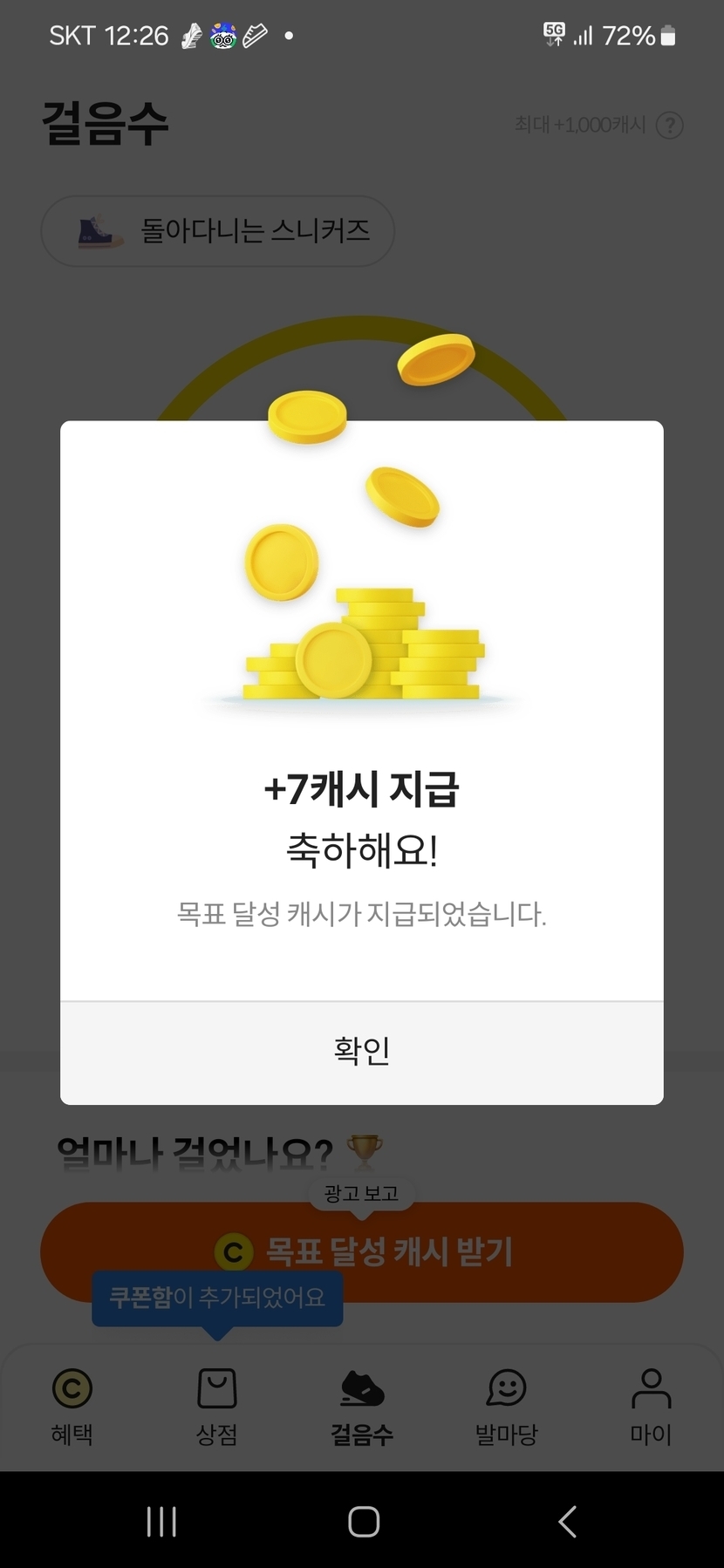Switch to the 혜택 tab
The image size is (724, 1568).
click(x=72, y=1406)
